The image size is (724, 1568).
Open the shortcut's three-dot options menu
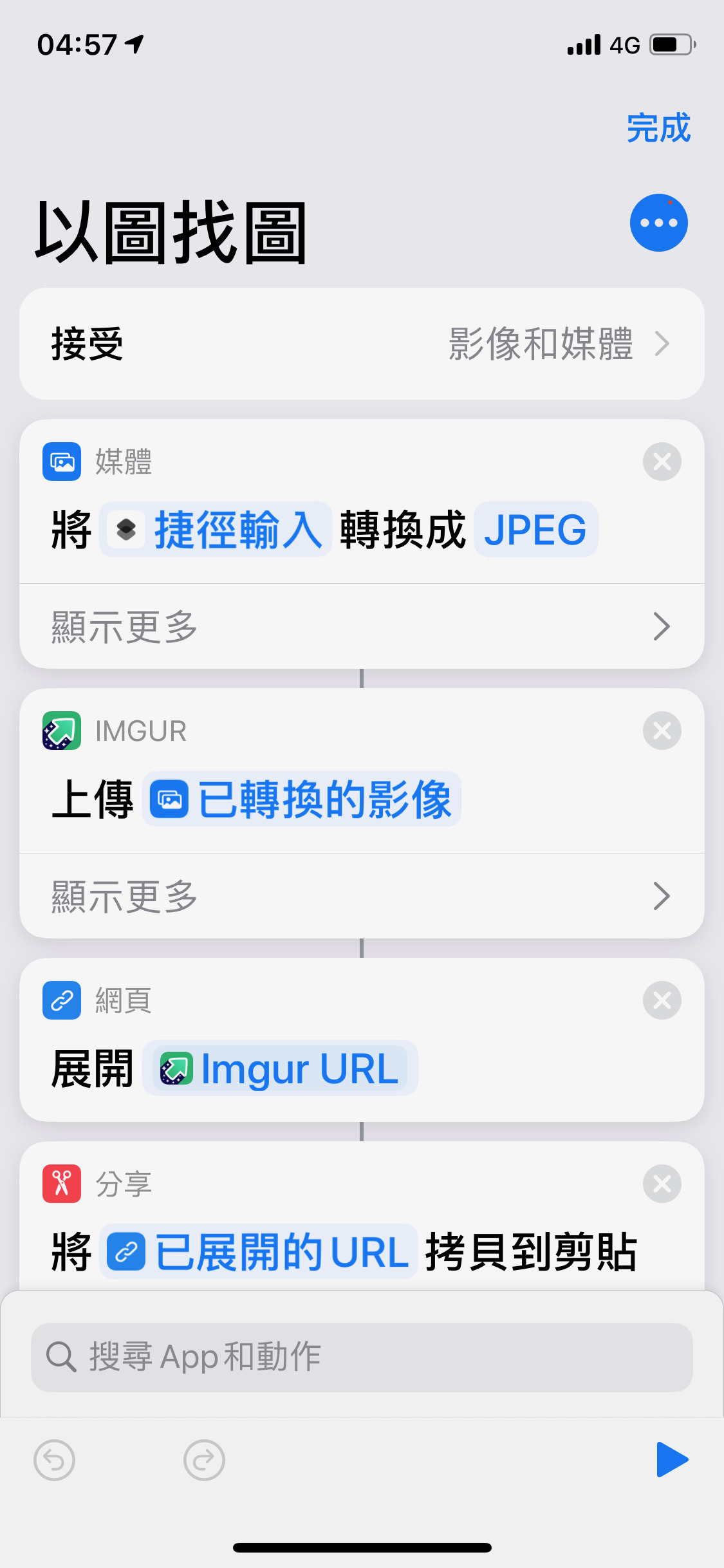point(658,223)
